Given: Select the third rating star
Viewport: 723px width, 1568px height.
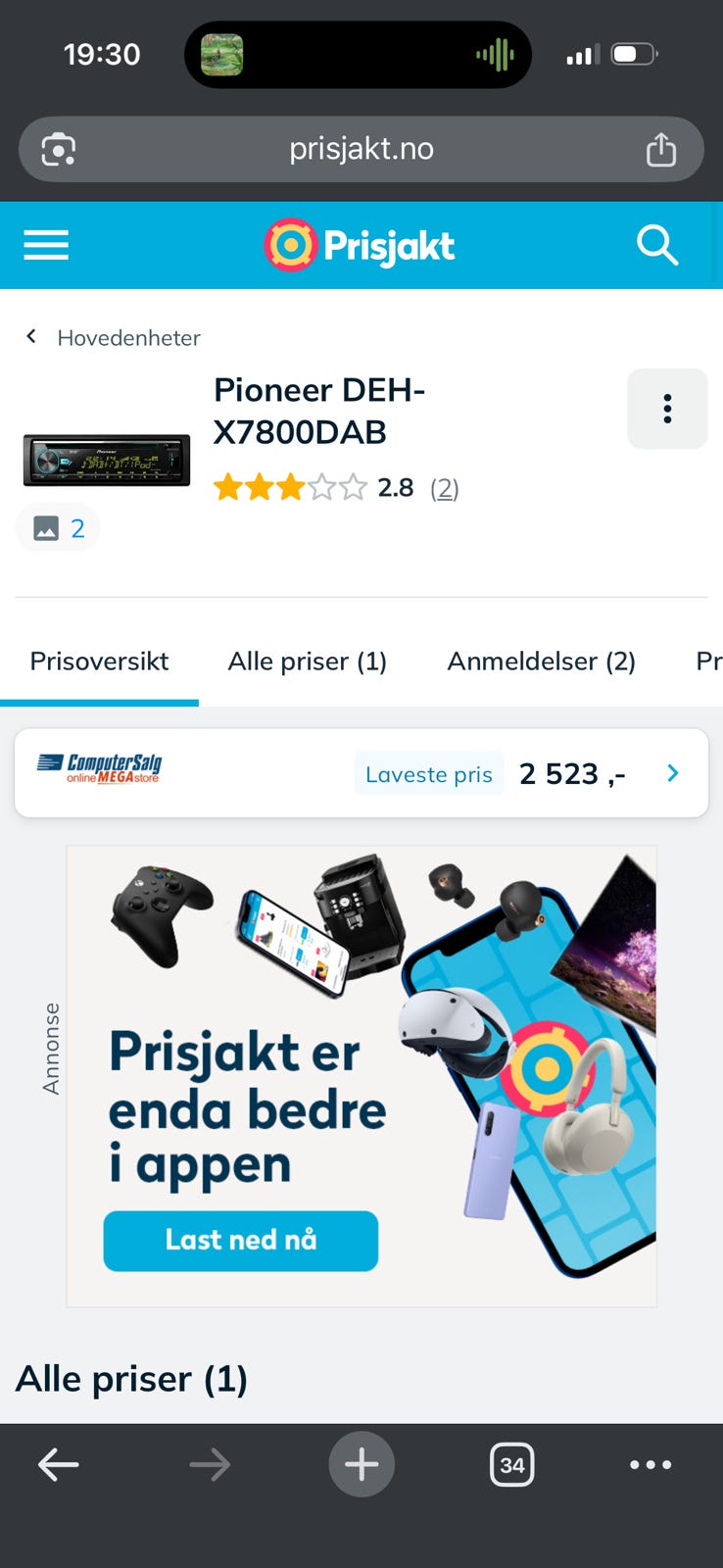Looking at the screenshot, I should 289,486.
